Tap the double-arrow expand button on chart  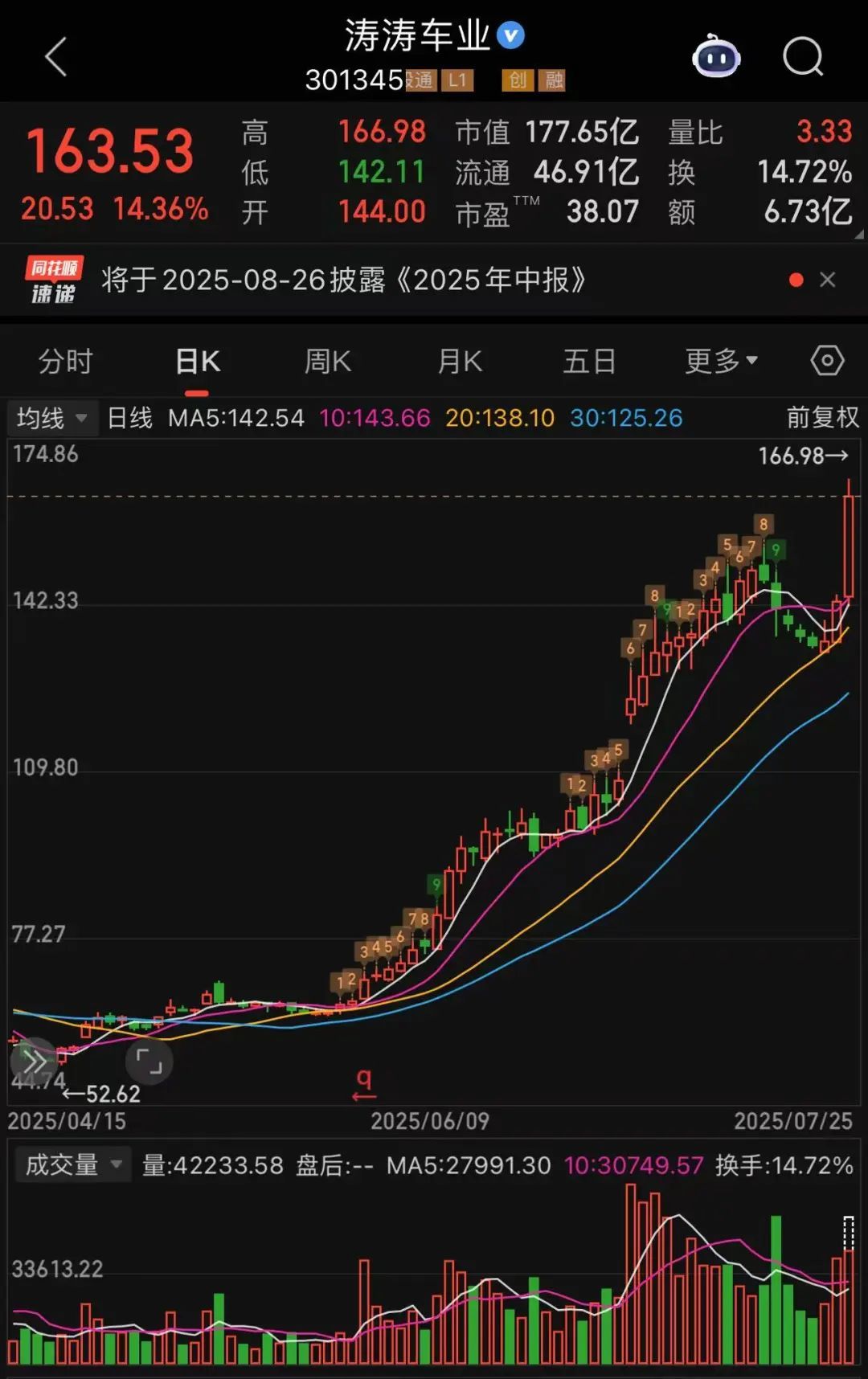(34, 1062)
